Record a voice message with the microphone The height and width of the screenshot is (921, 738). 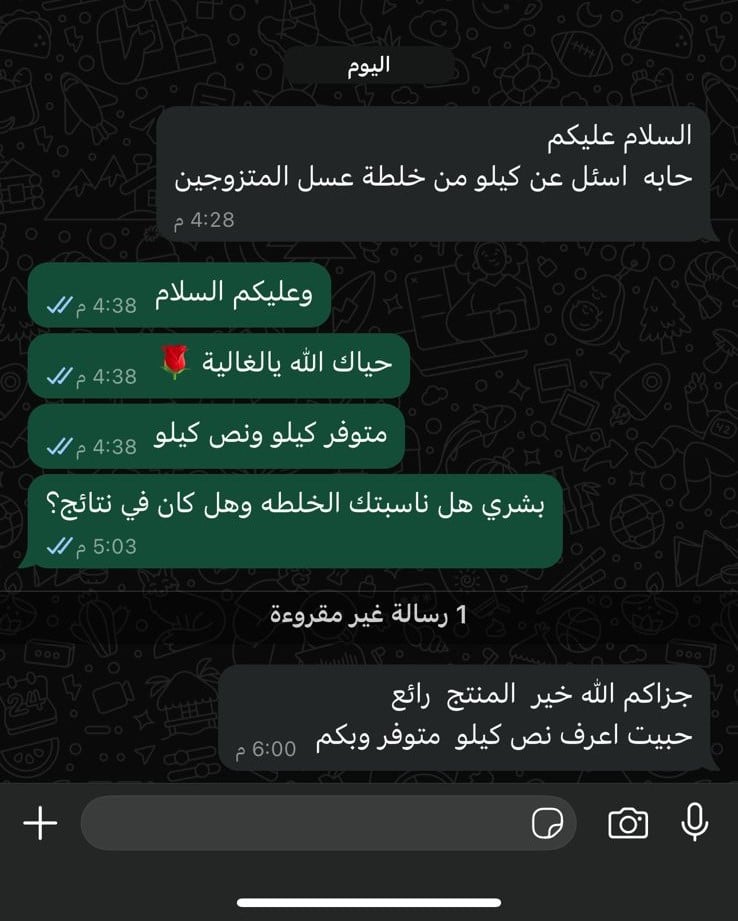coord(694,822)
